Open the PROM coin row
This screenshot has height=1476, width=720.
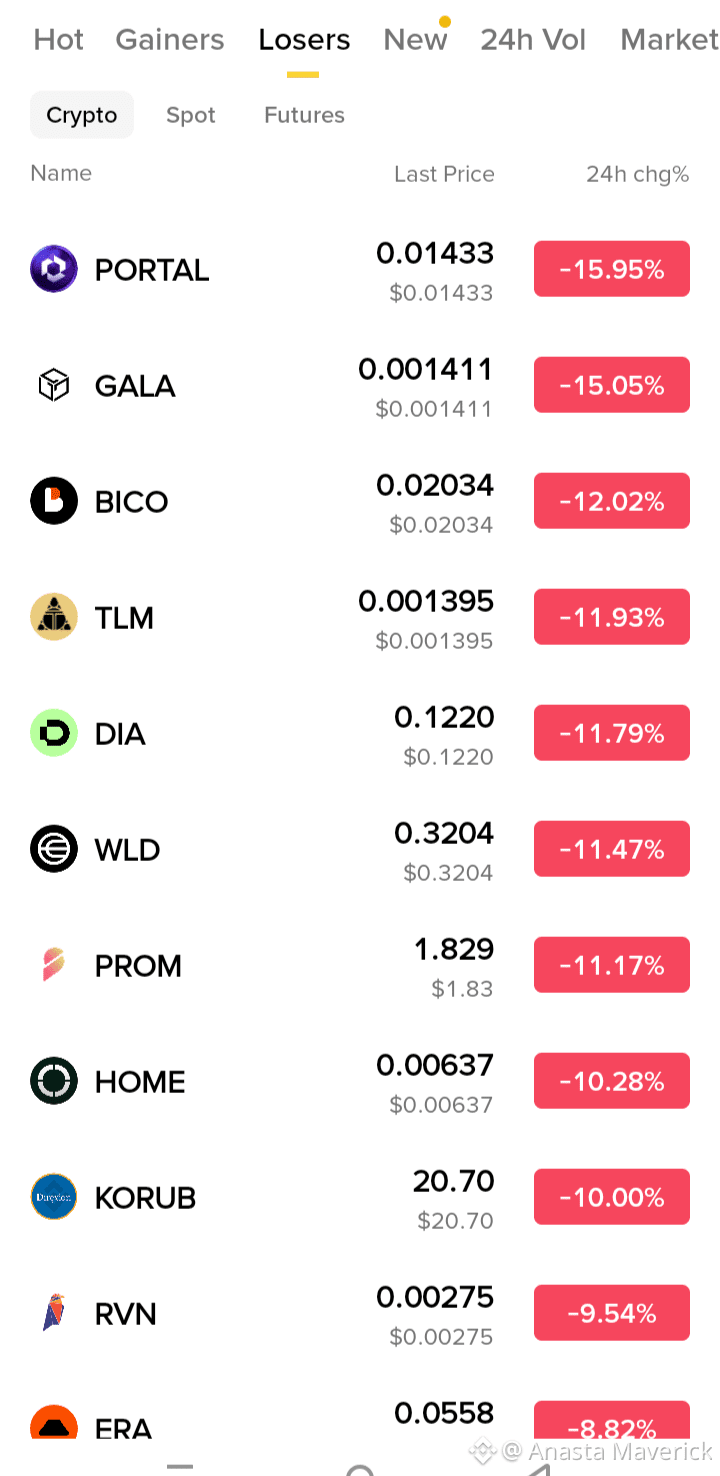(x=360, y=966)
